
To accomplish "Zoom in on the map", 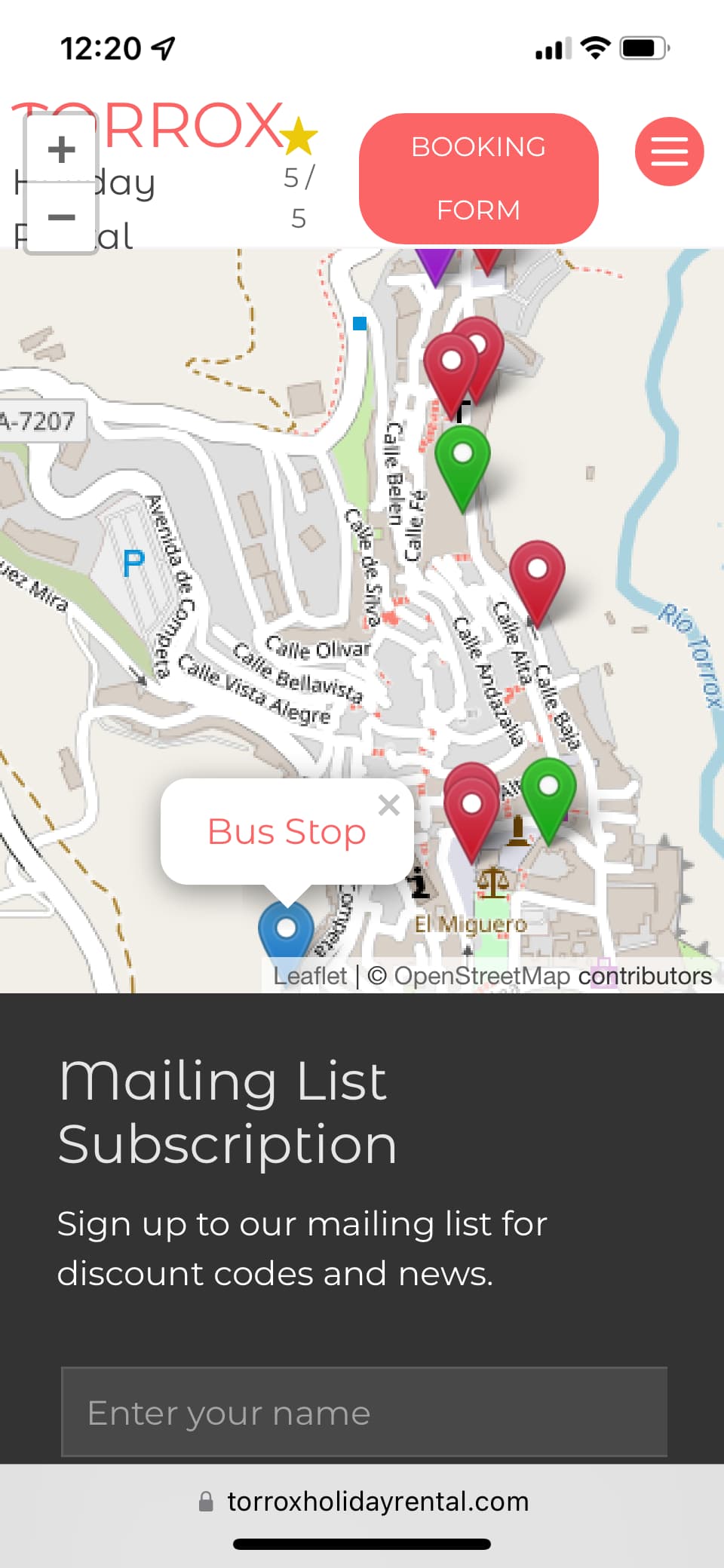I will pos(61,148).
